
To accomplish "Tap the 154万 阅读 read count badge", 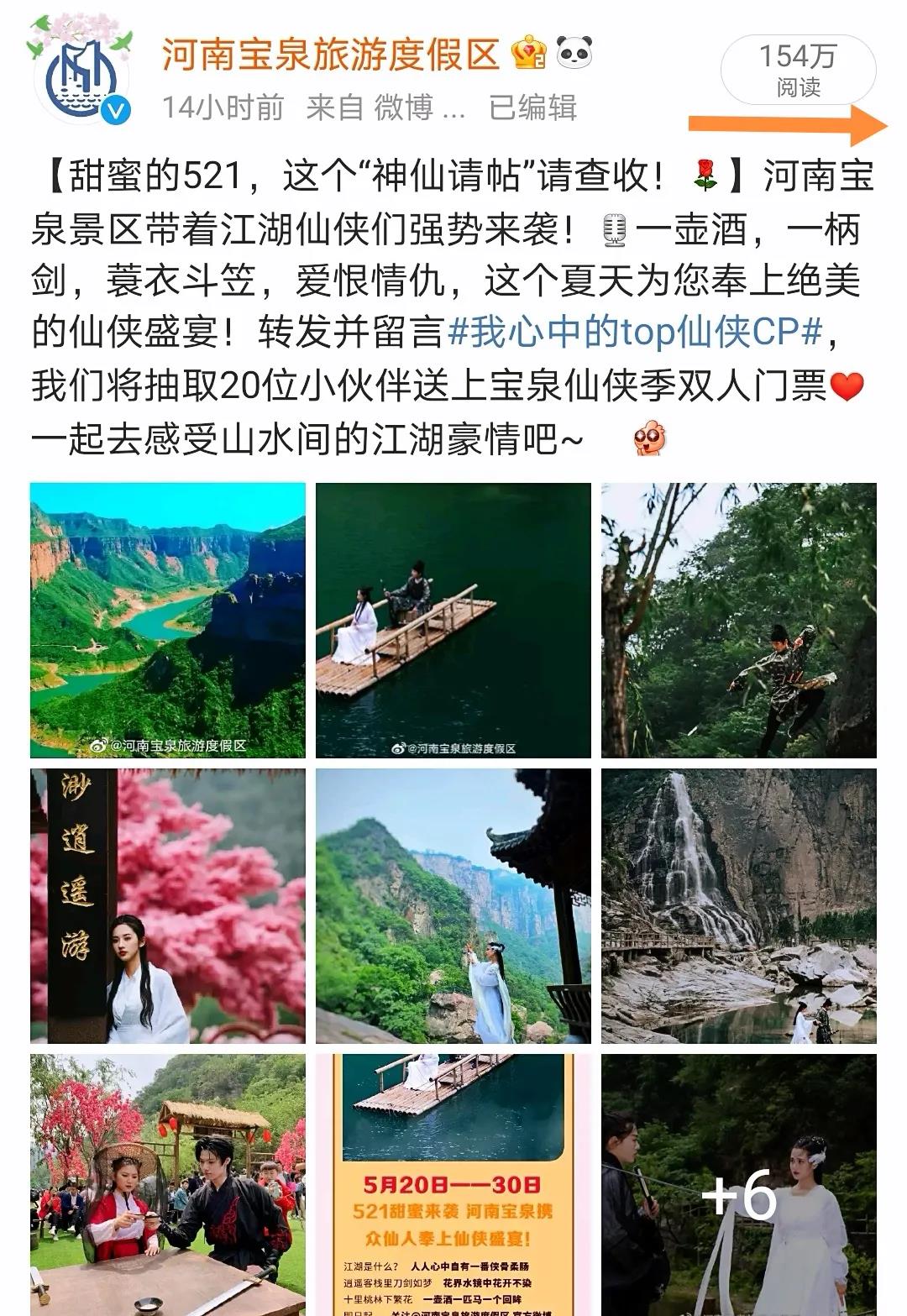I will (x=797, y=70).
